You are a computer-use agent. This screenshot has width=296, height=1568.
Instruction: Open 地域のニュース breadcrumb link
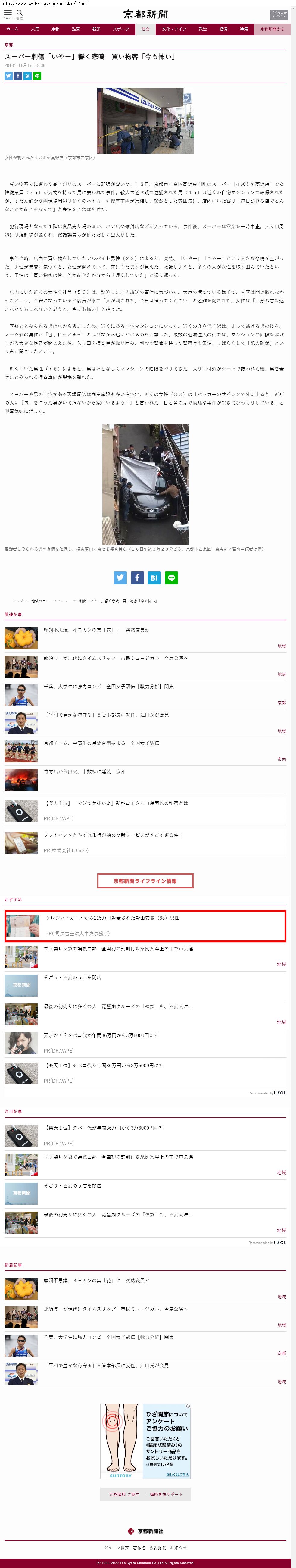43,601
